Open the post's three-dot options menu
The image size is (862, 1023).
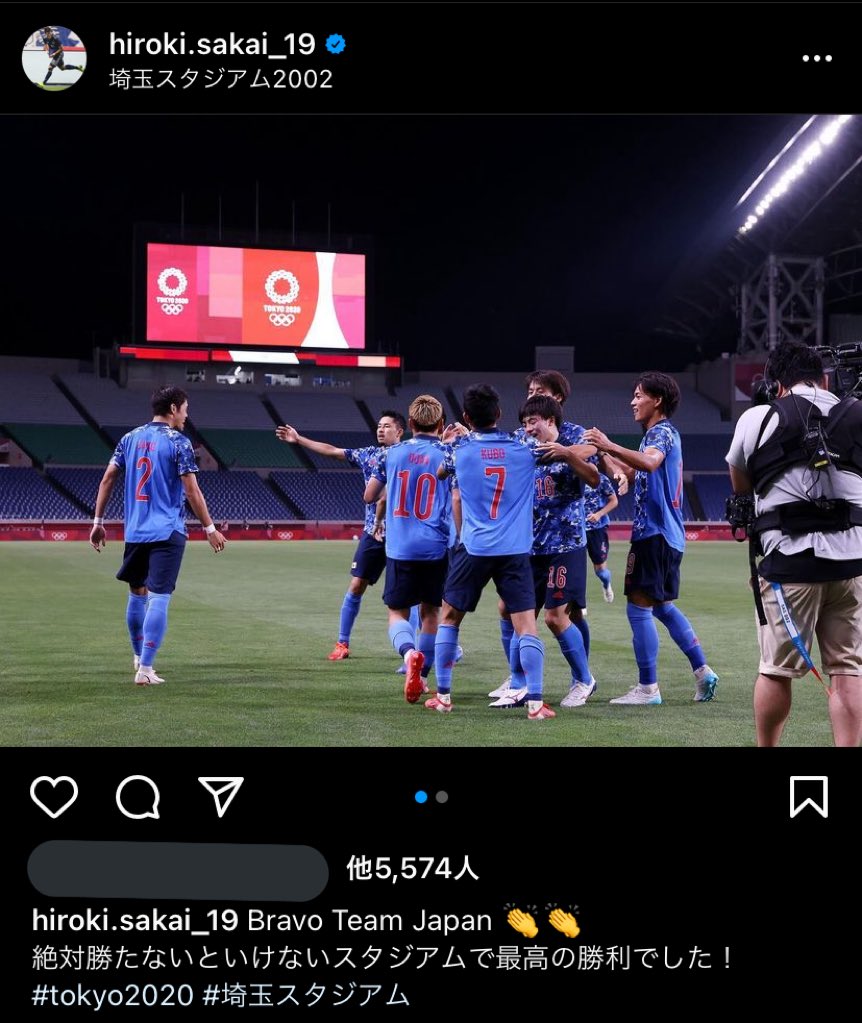[816, 58]
